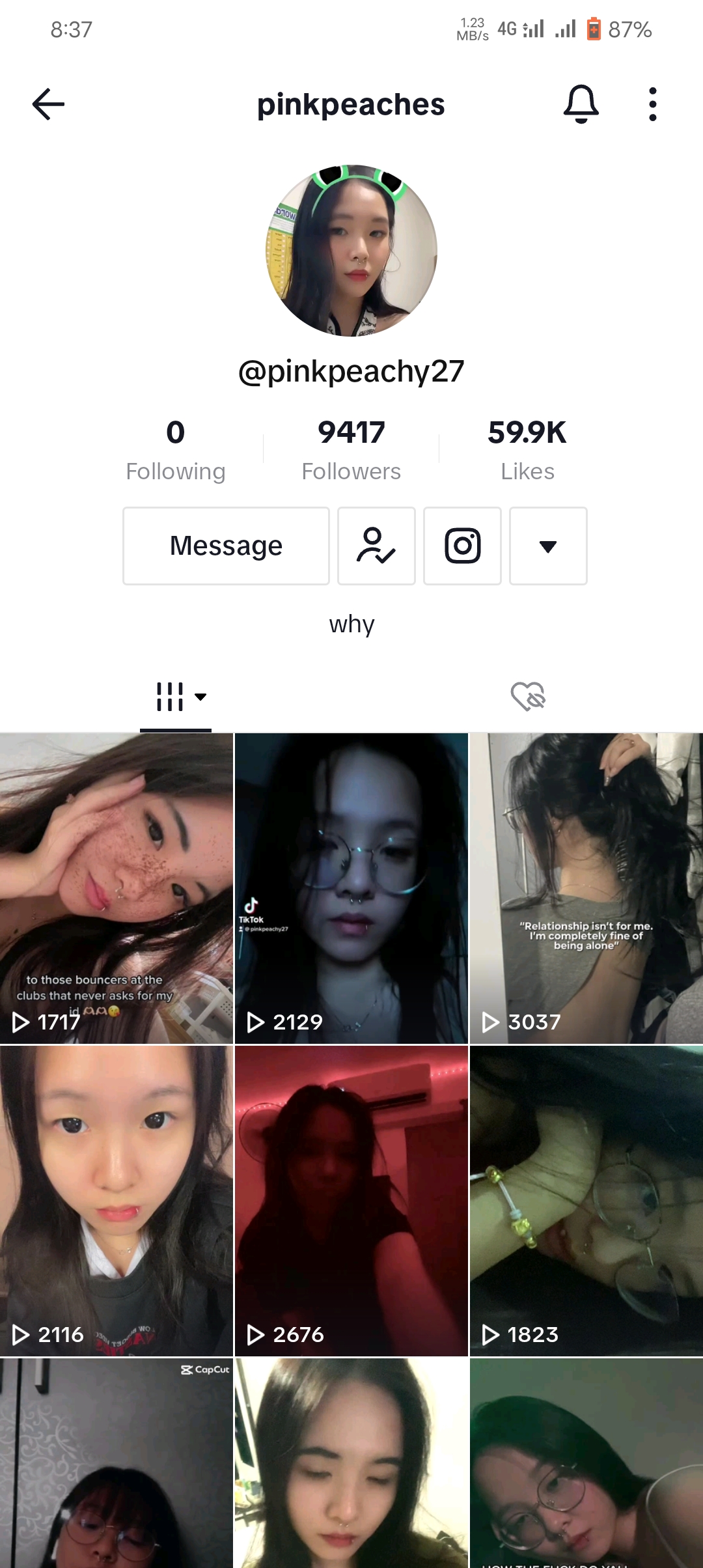Image resolution: width=703 pixels, height=1568 pixels.
Task: Expand suggested accounts dropdown arrow
Action: [548, 546]
